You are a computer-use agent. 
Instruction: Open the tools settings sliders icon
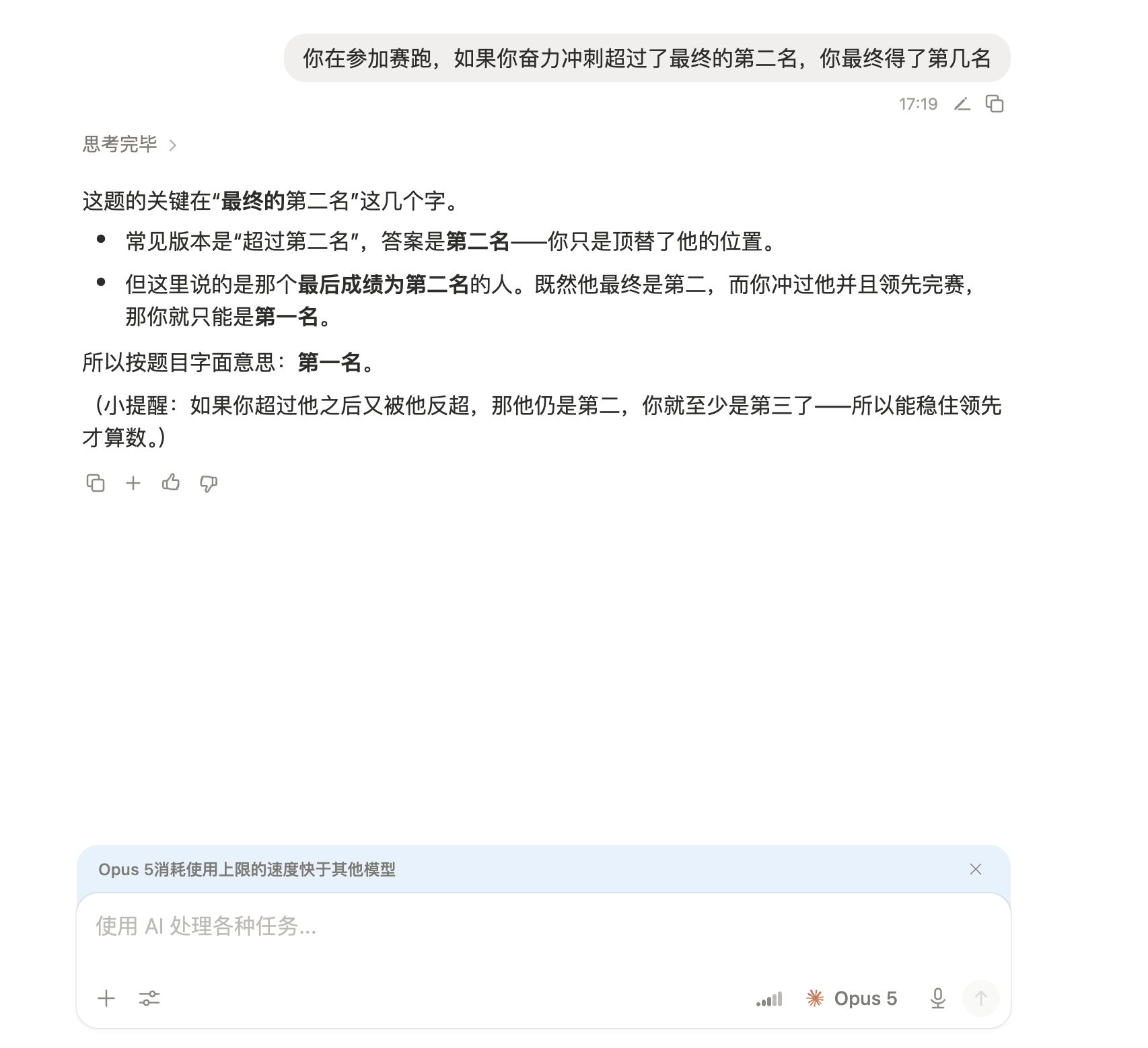(x=149, y=998)
